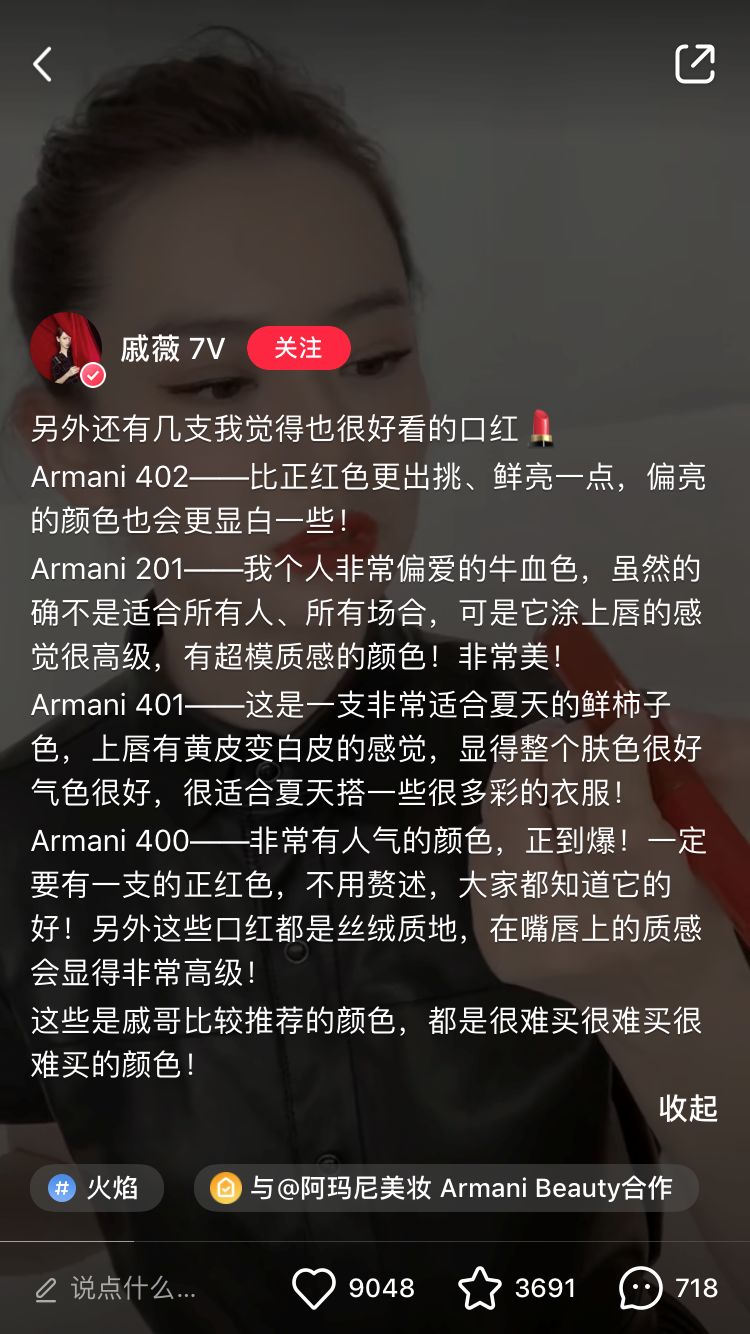This screenshot has width=750, height=1334.
Task: Go back using the top-left arrow
Action: coord(42,65)
